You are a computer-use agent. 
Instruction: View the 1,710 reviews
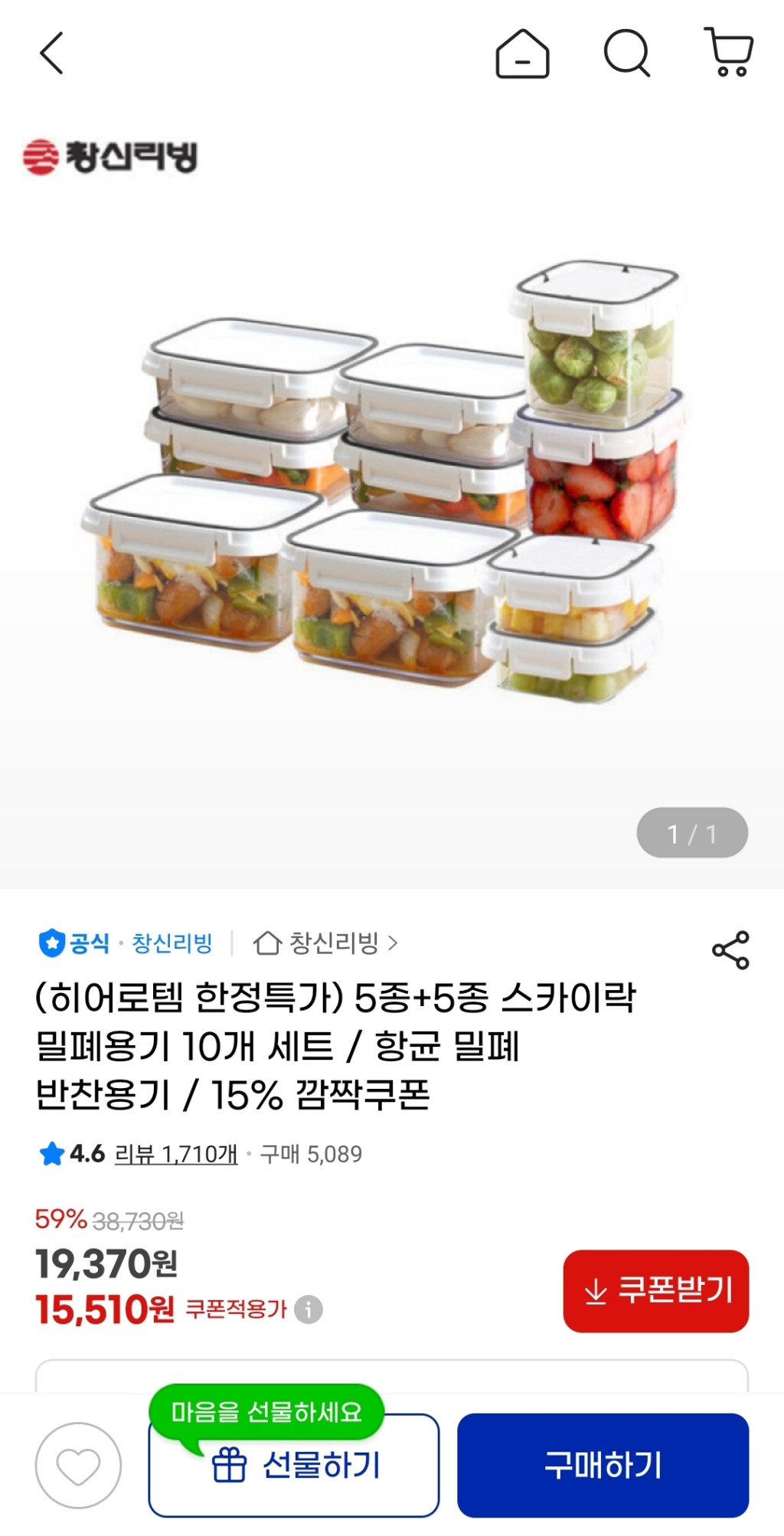click(176, 1154)
